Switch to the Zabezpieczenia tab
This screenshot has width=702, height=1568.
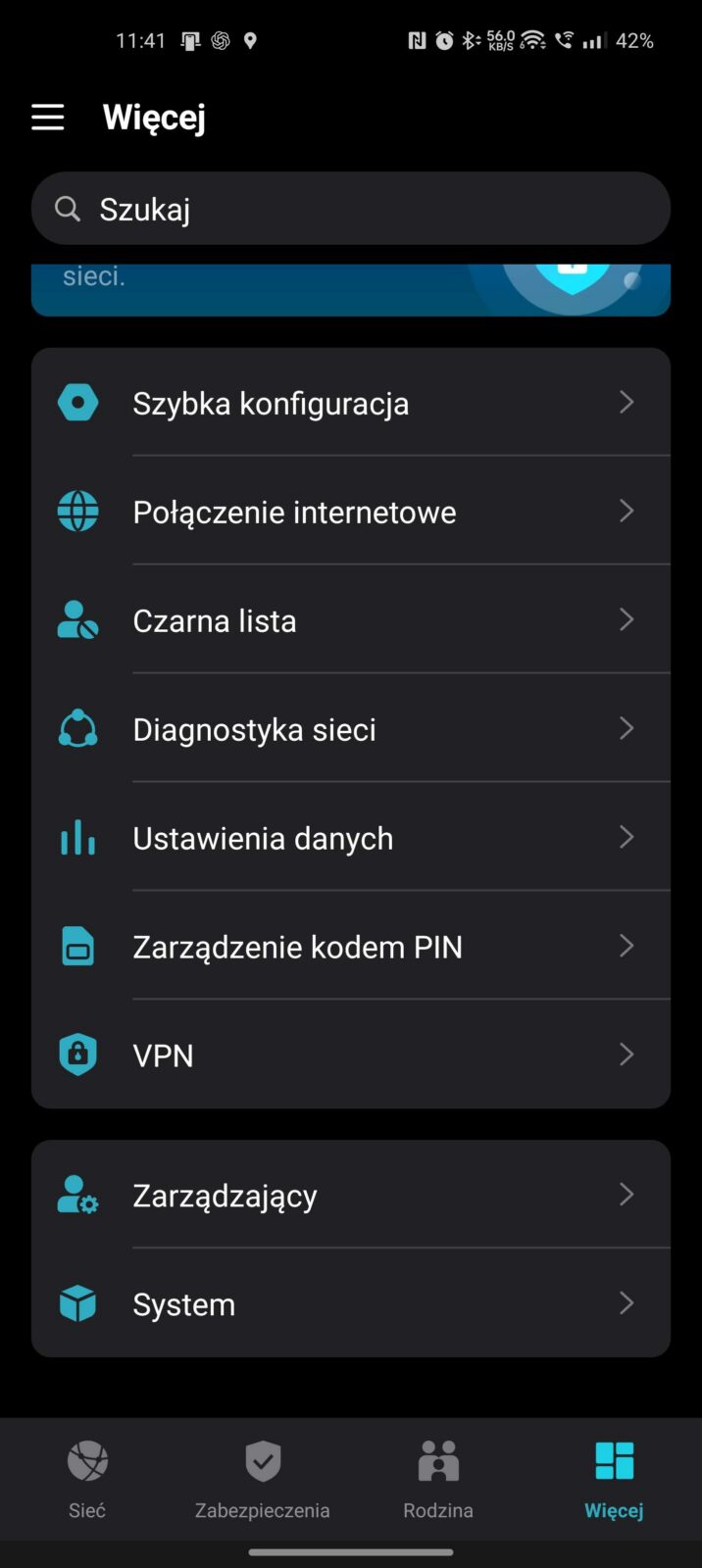coord(262,1479)
